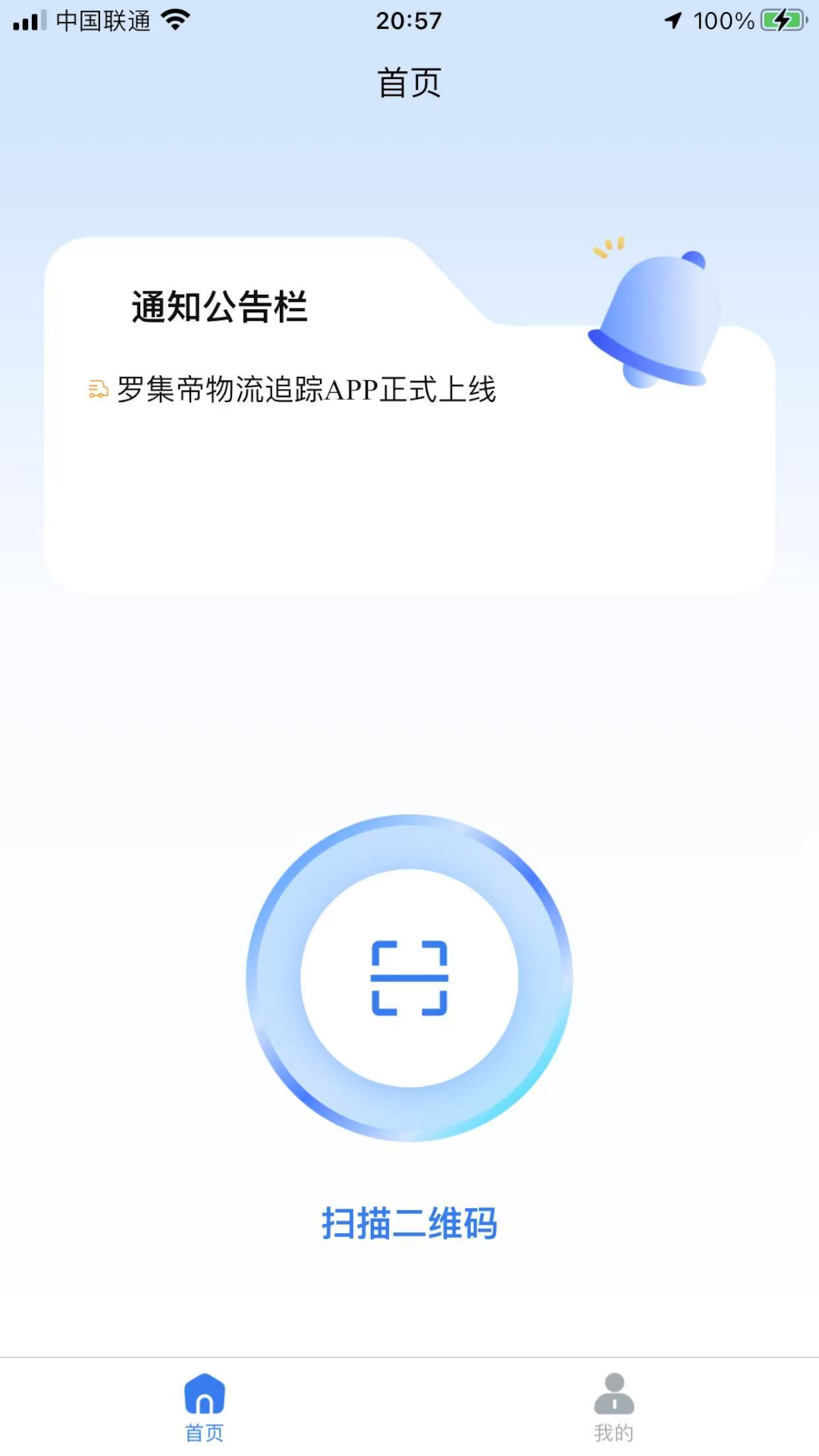Click the Wi-Fi icon in the status bar
819x1456 pixels.
(x=176, y=20)
